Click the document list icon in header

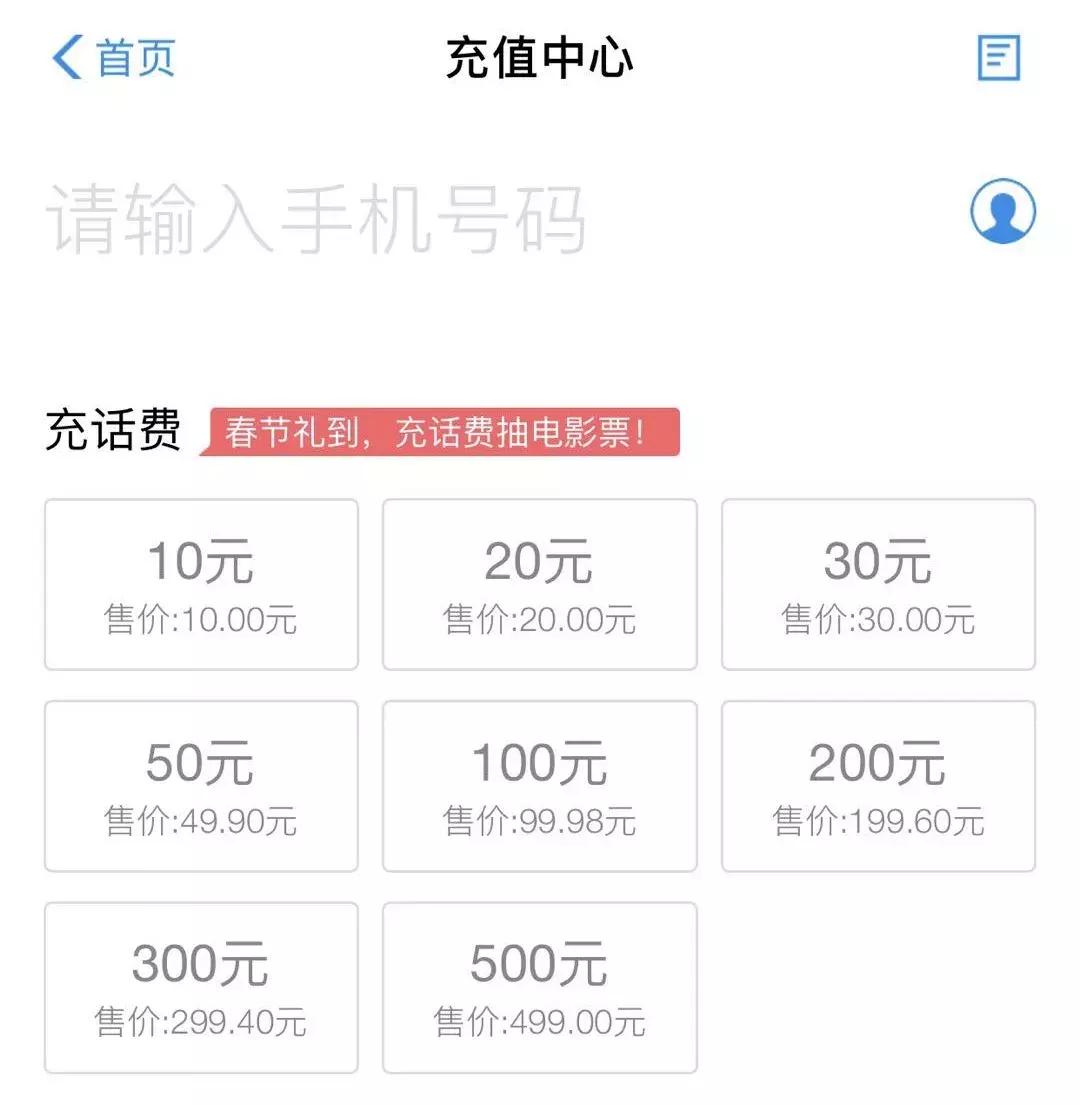(999, 57)
